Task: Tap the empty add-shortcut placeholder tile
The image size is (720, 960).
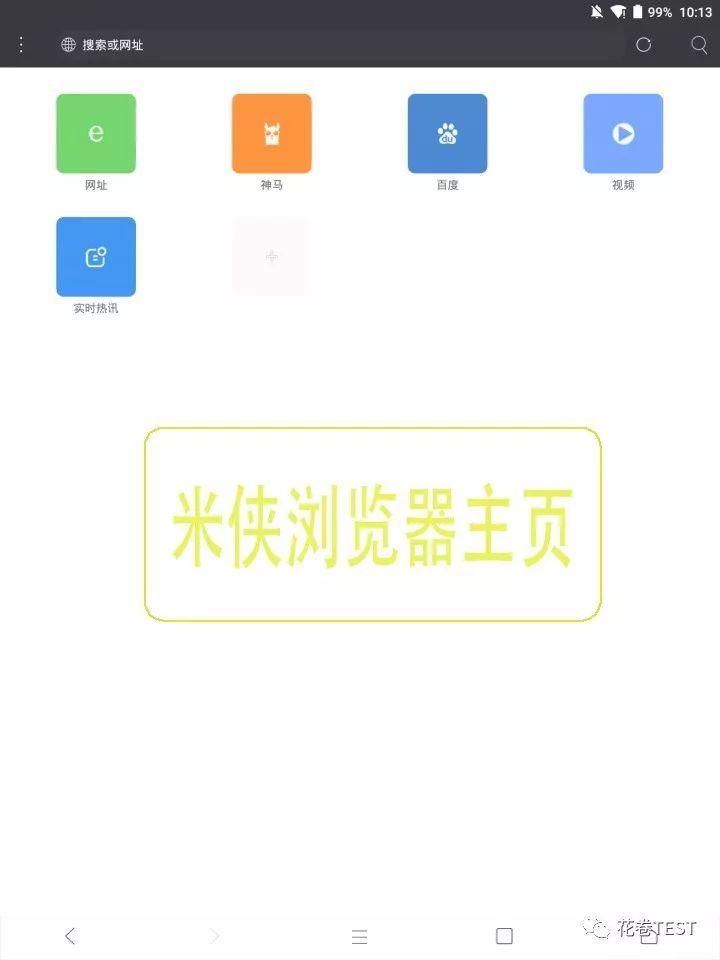Action: (271, 257)
